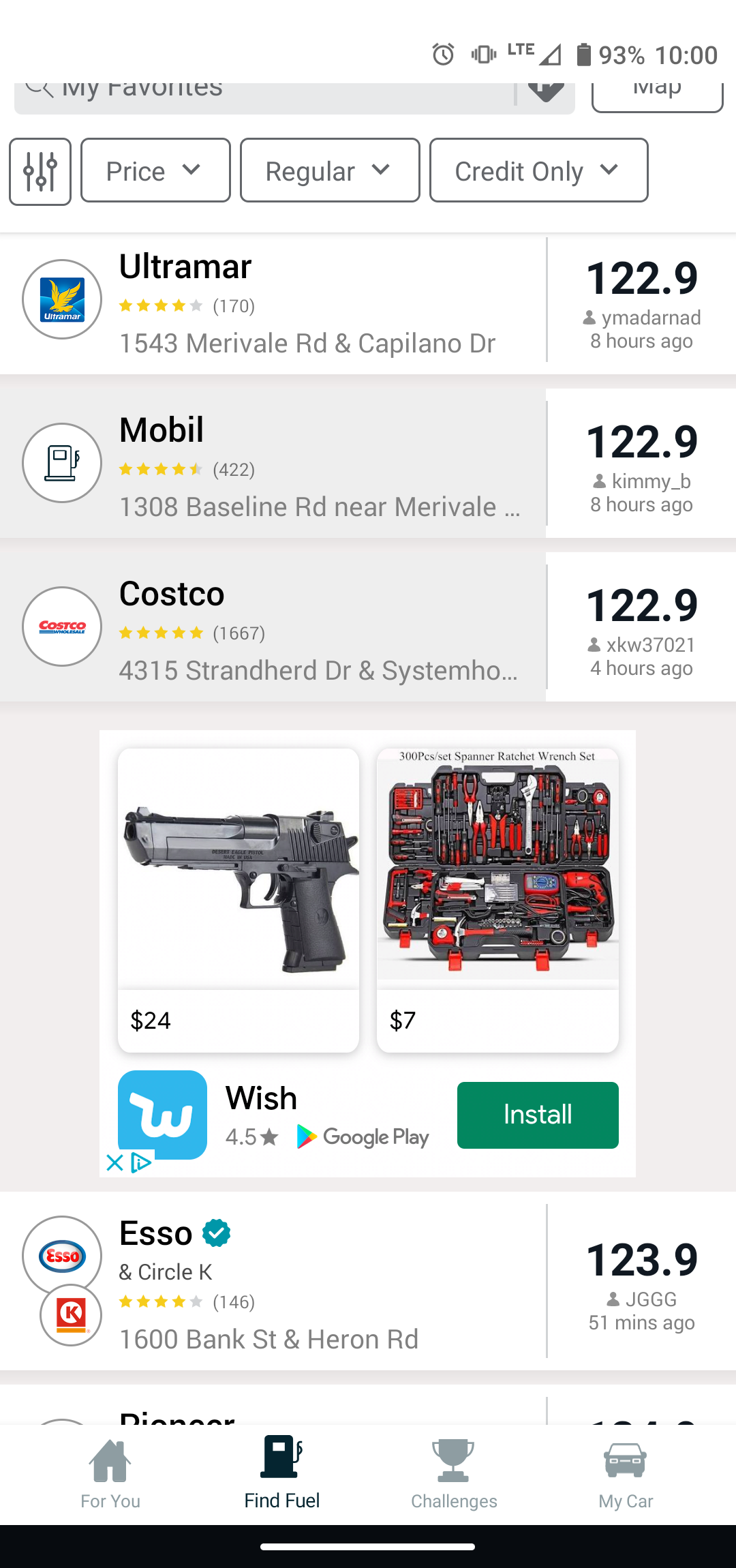
Task: Open the Credit Only payment dropdown
Action: click(538, 171)
